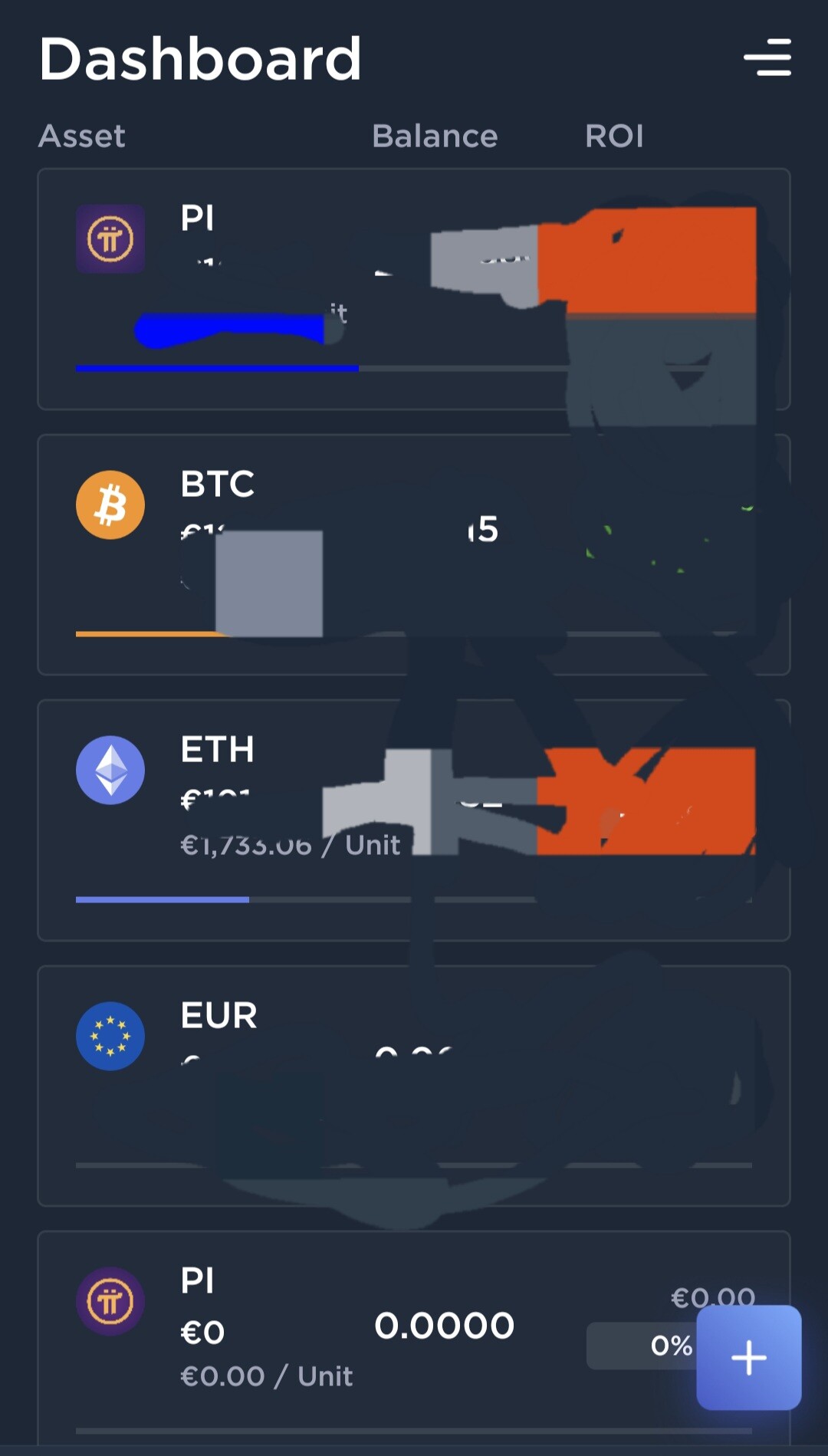This screenshot has width=828, height=1456.
Task: Open the BTC asset card
Action: pos(217,485)
